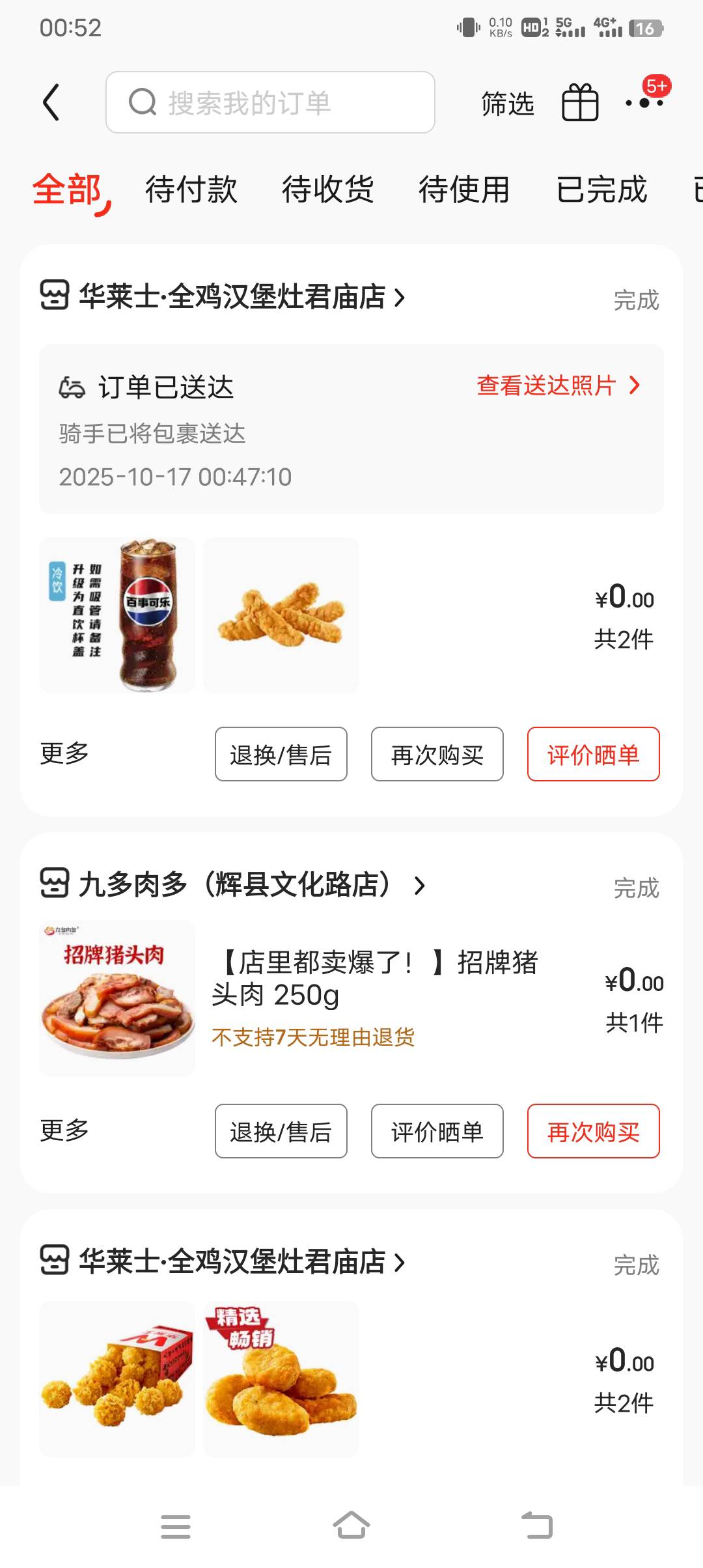Open the gift box icon
The width and height of the screenshot is (703, 1568).
point(579,103)
